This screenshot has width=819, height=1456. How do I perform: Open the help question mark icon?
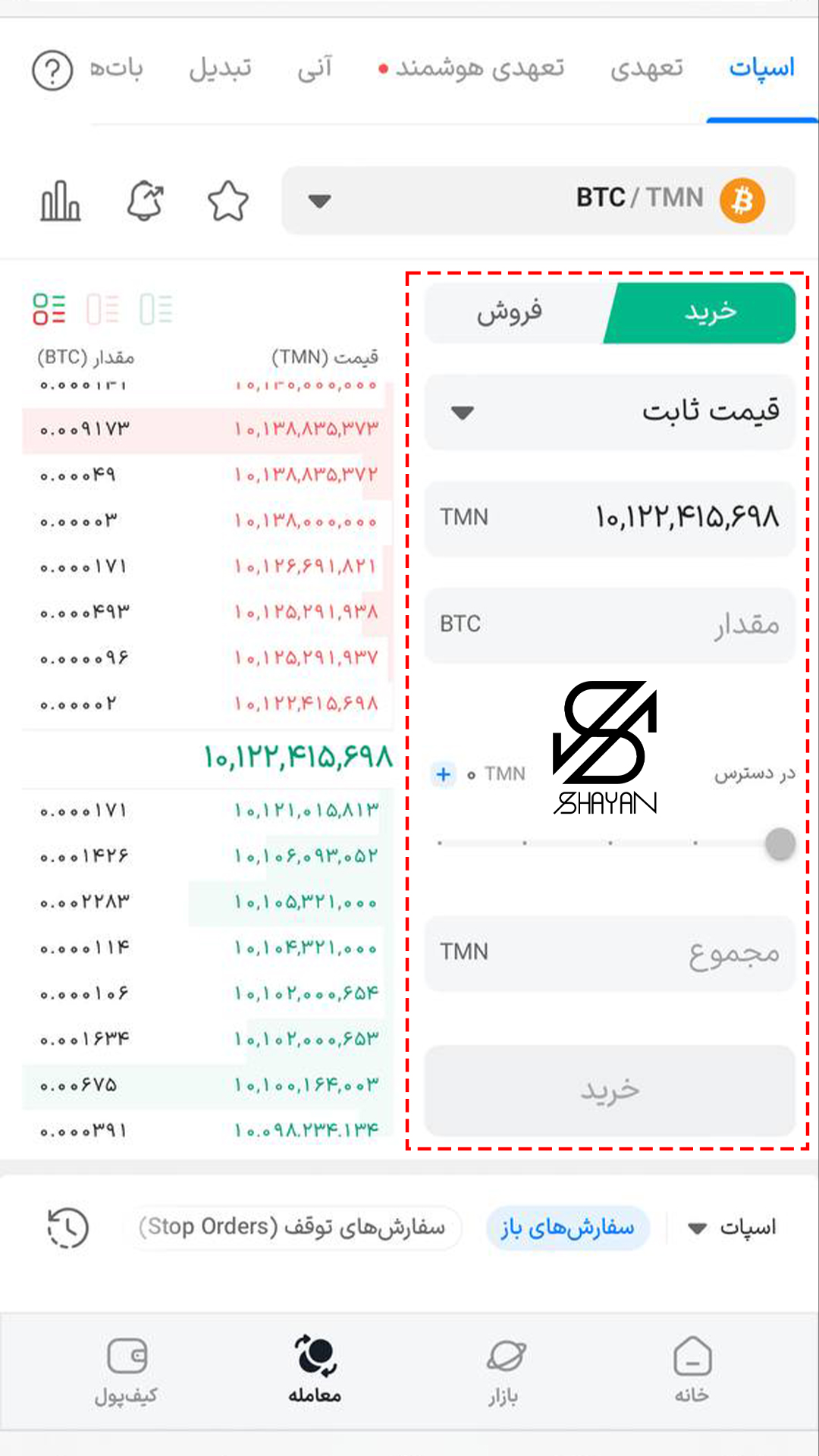[x=52, y=71]
